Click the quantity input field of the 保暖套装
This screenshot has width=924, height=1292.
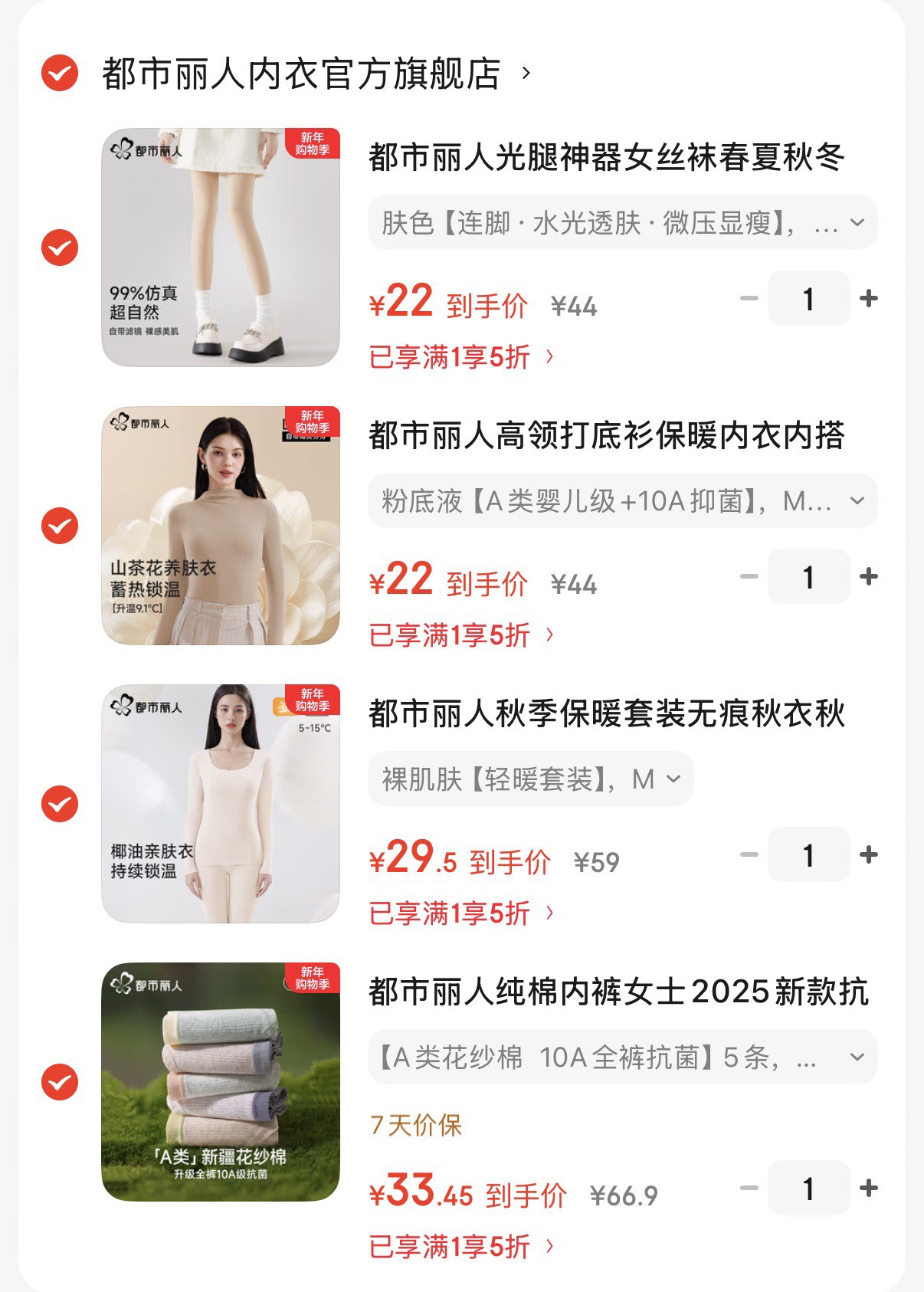[808, 854]
